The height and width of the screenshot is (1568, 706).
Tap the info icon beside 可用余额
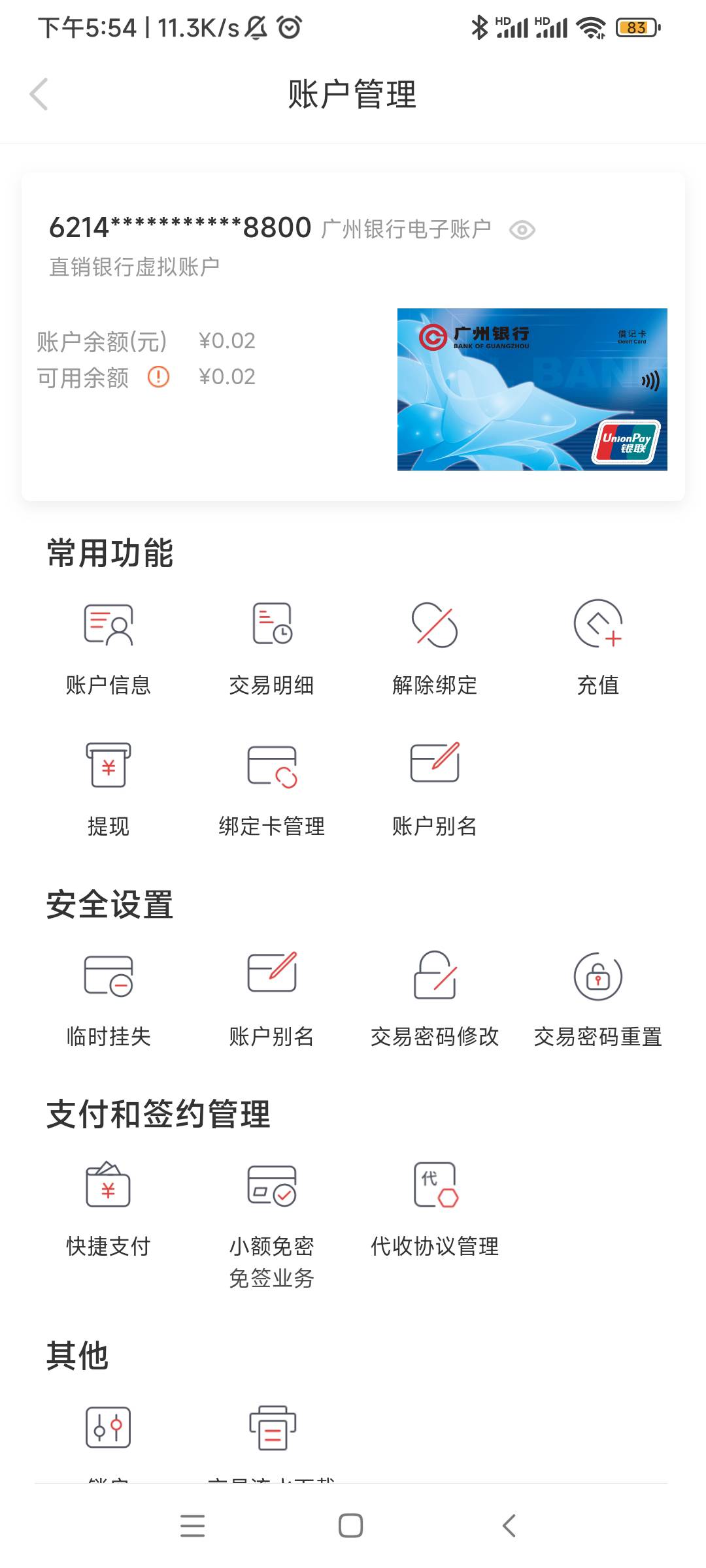(158, 377)
